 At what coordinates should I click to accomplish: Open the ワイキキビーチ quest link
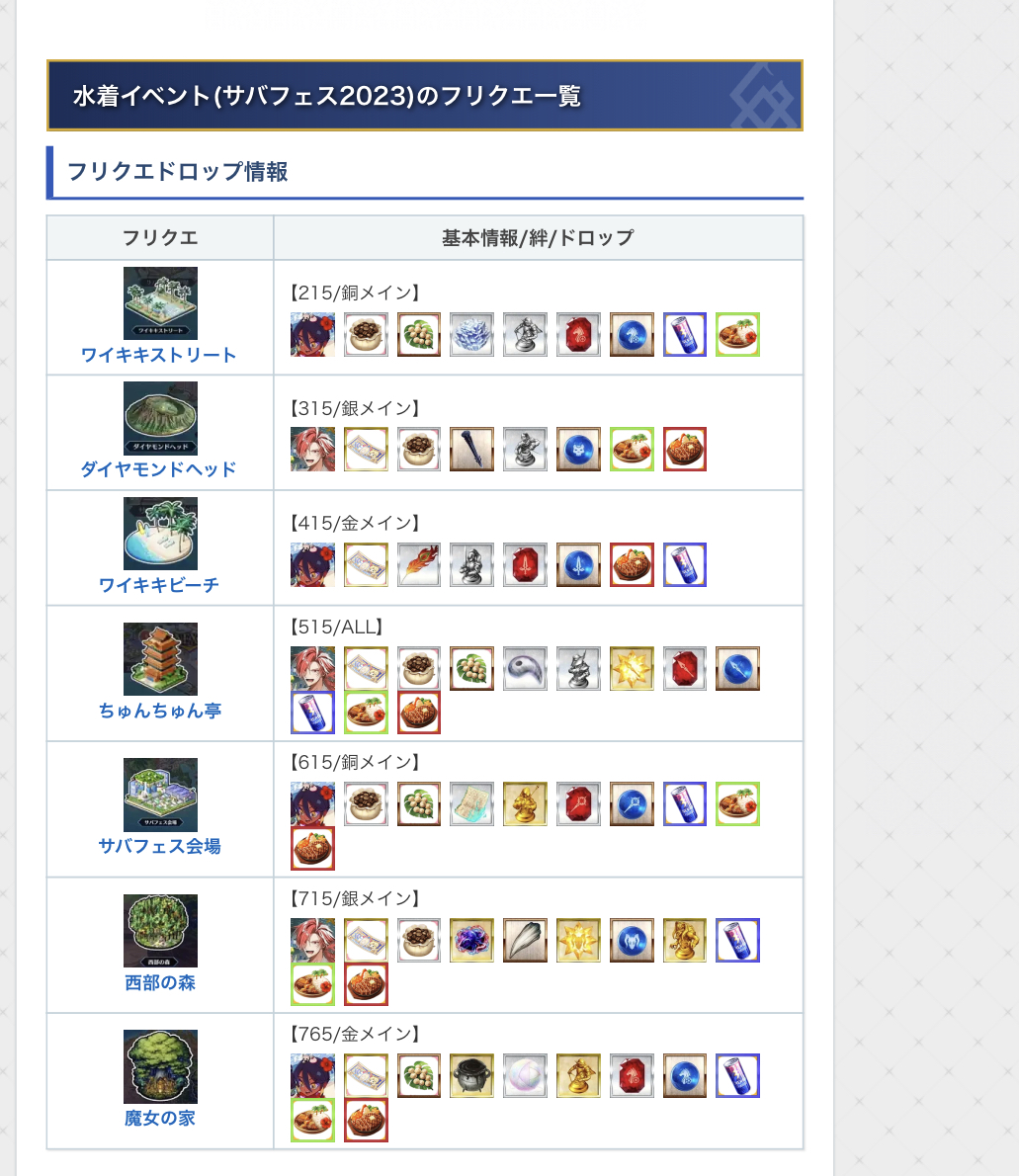[159, 585]
